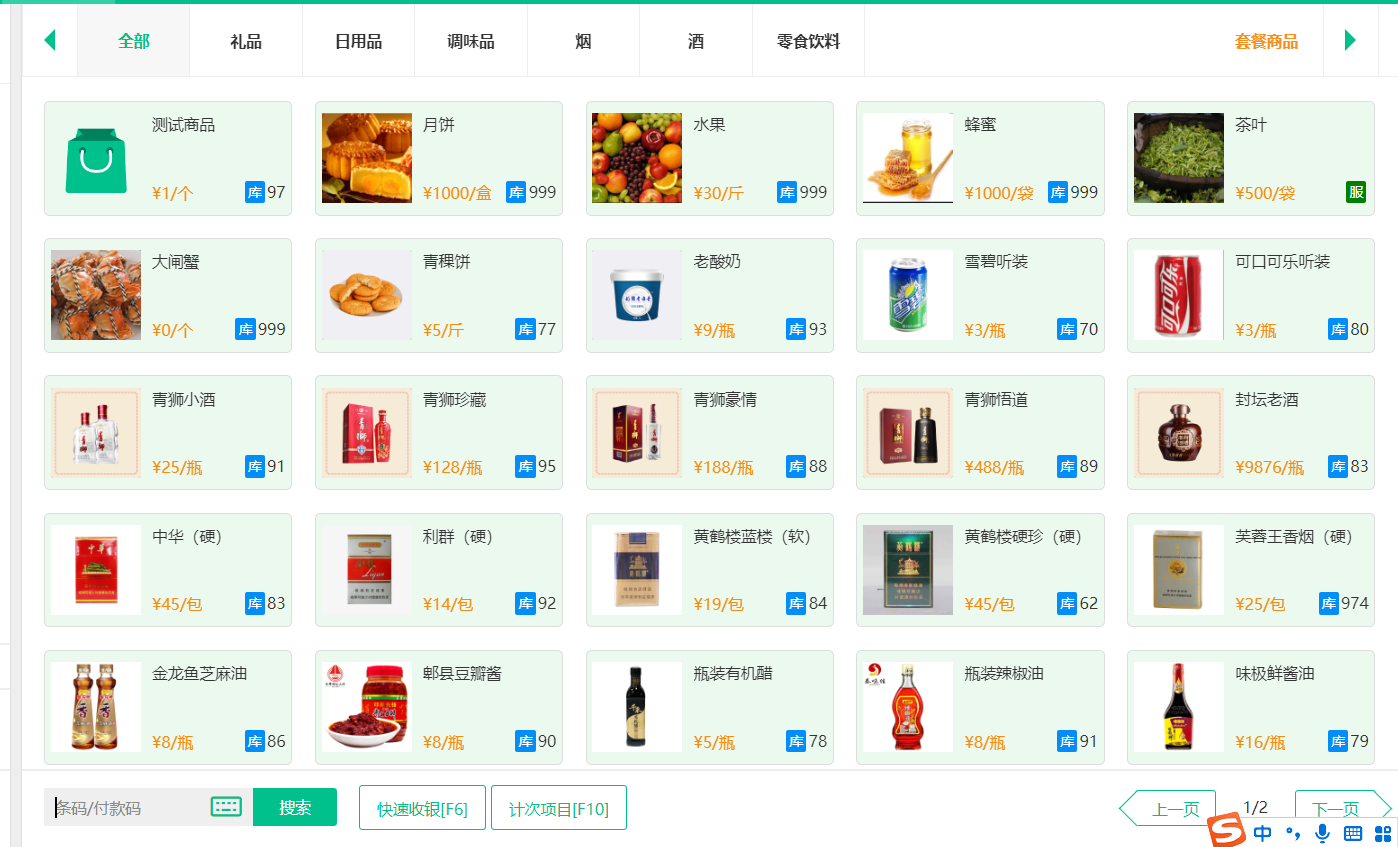Pick the 中华（硬） cigarette card

167,570
